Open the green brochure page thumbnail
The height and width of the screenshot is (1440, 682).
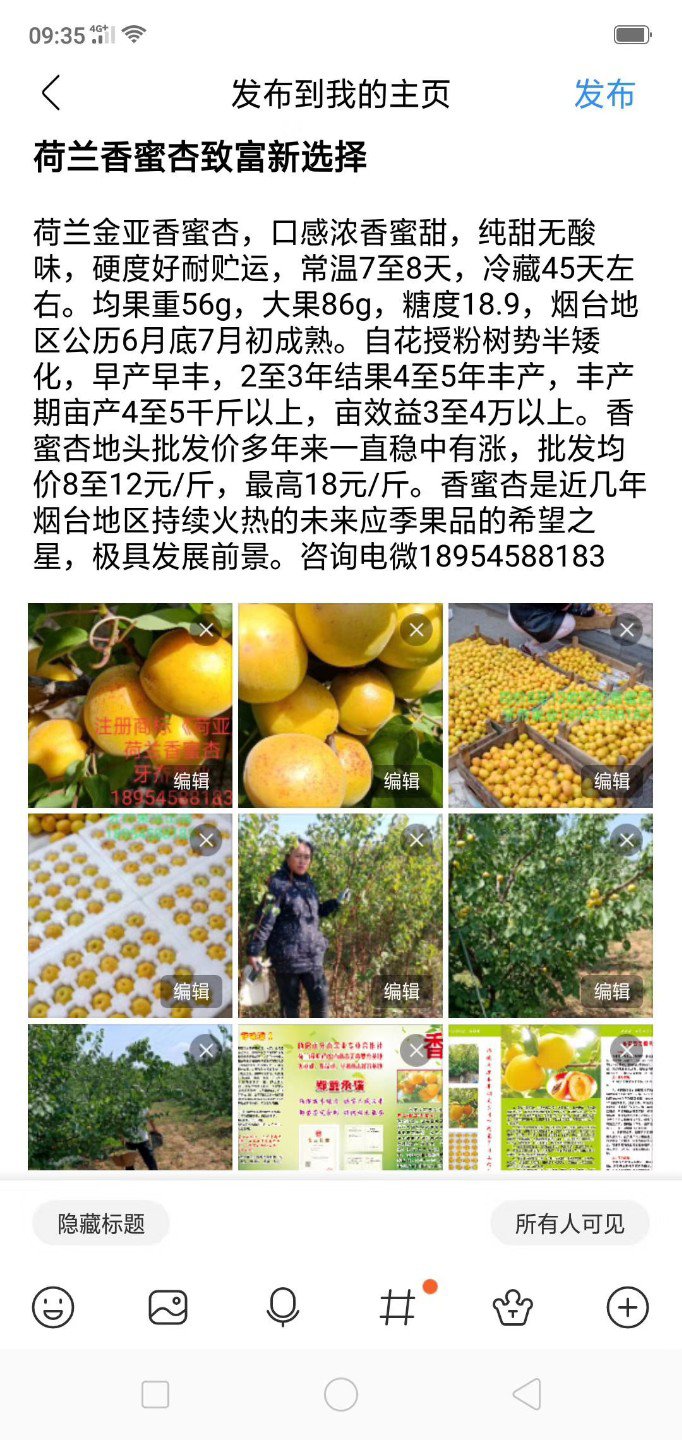[x=340, y=1097]
